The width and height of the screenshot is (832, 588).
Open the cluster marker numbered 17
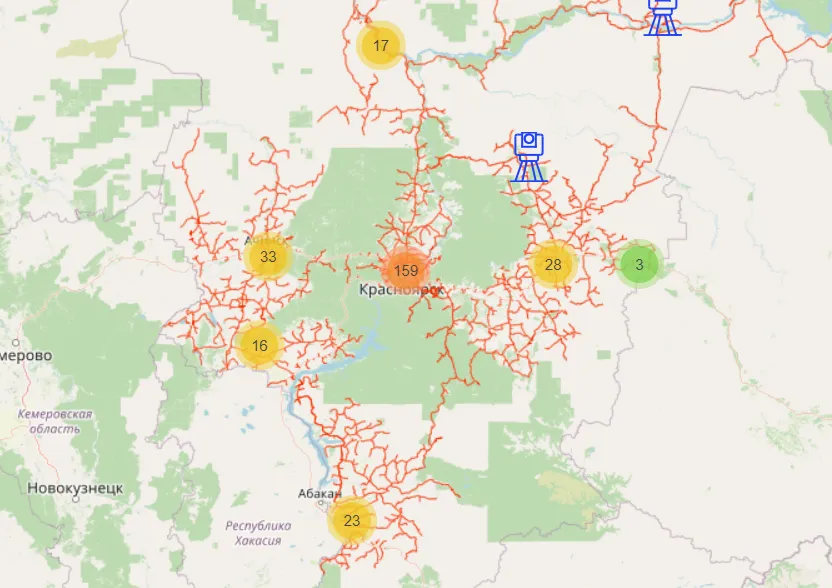pos(380,45)
